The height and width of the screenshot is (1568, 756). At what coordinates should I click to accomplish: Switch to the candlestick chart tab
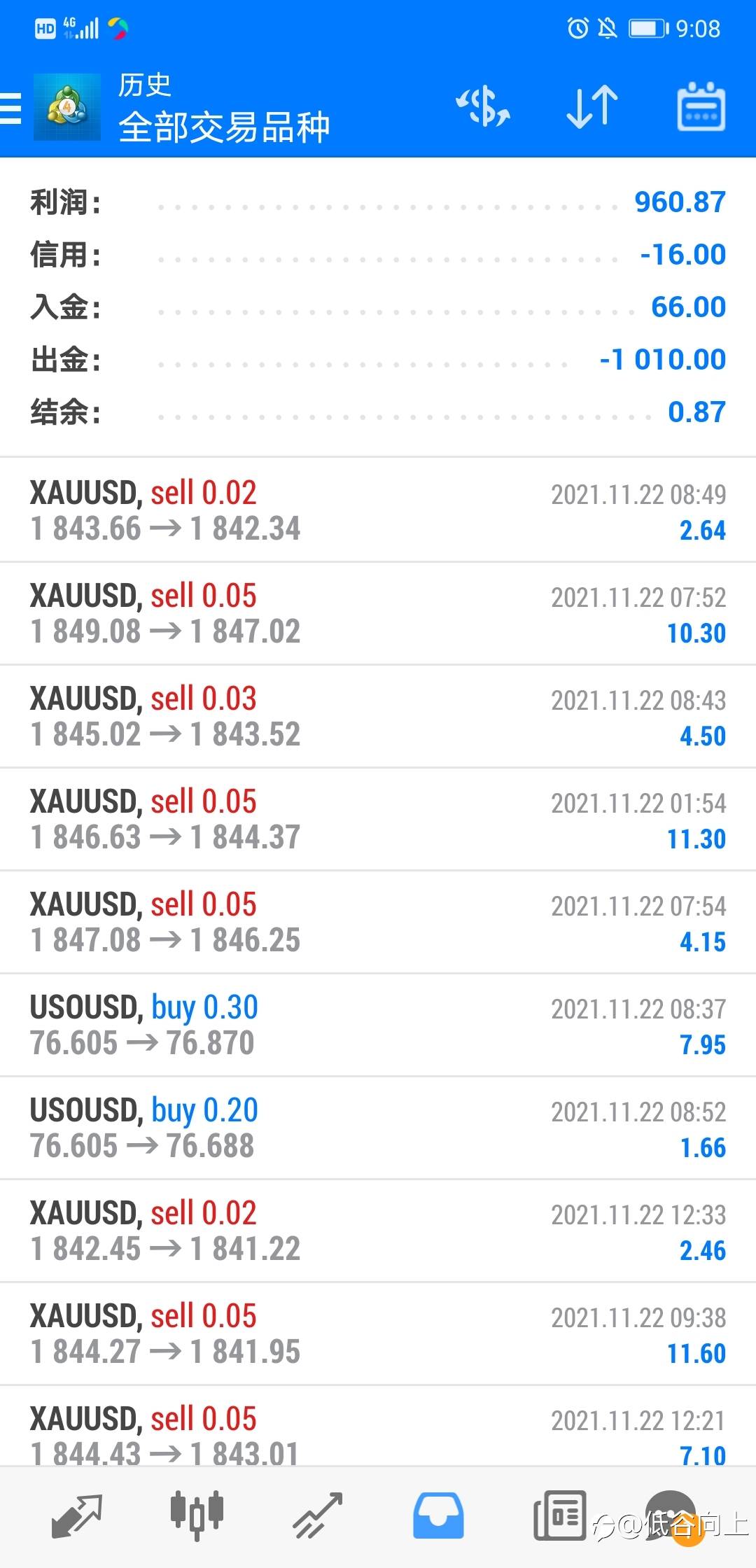(x=197, y=1516)
